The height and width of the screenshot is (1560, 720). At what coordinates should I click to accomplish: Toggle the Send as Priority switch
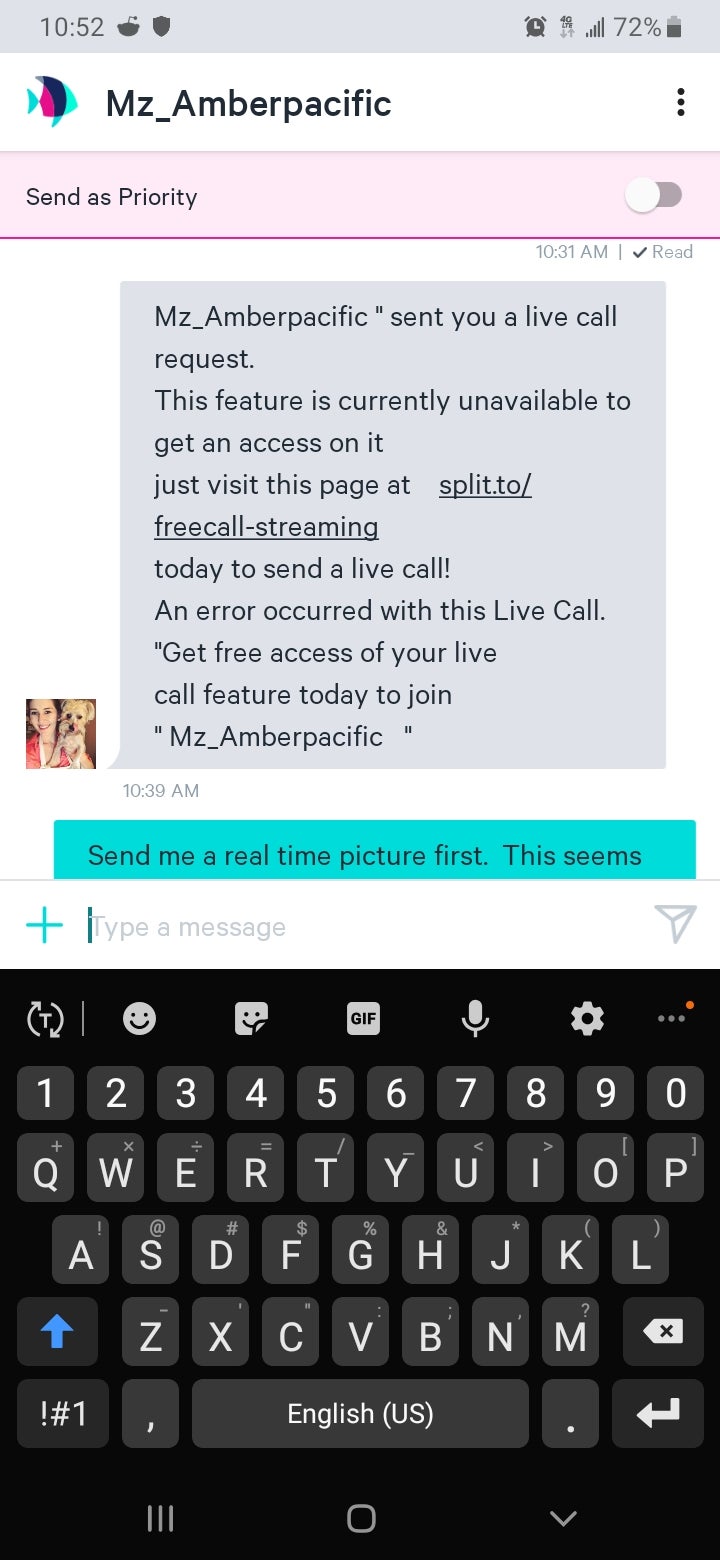pyautogui.click(x=654, y=196)
